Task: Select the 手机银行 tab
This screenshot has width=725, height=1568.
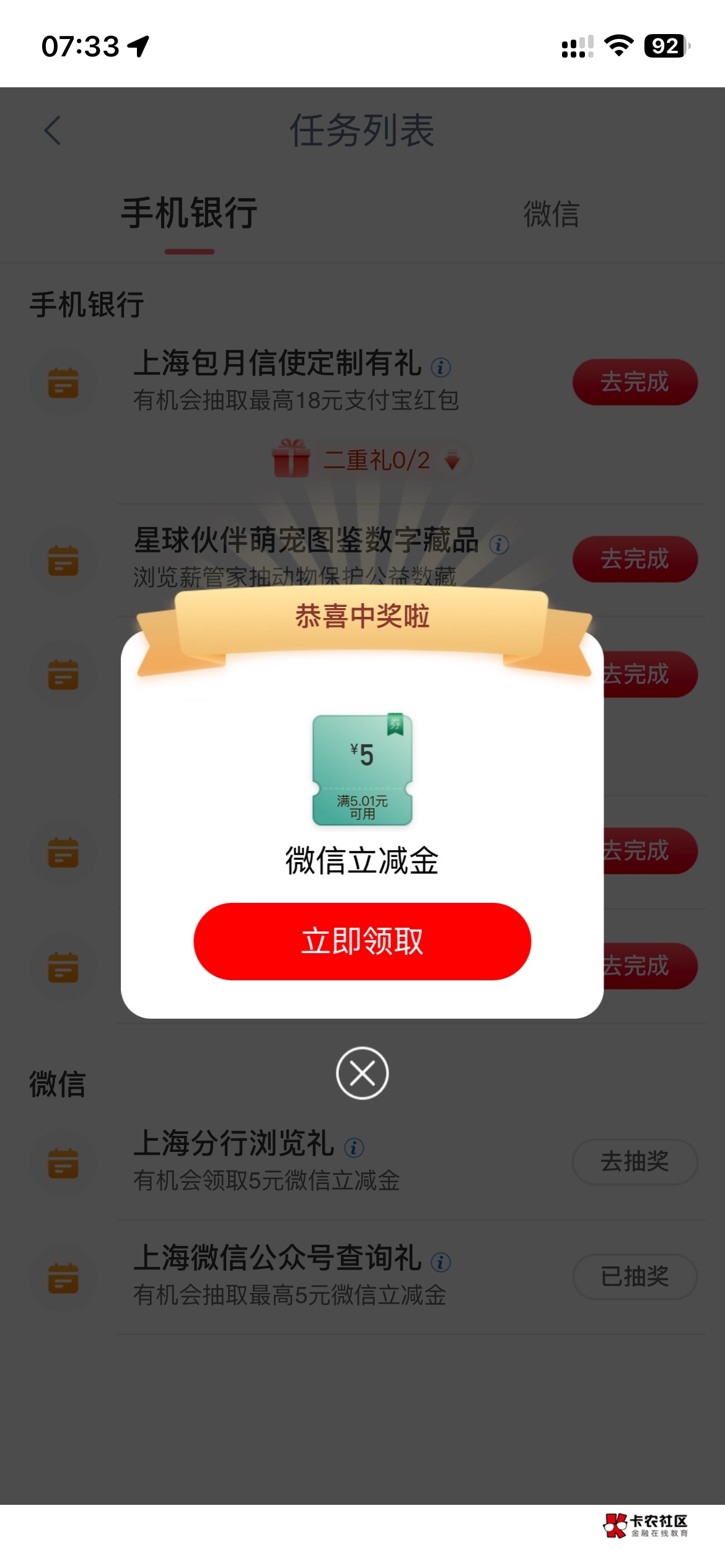Action: [189, 214]
